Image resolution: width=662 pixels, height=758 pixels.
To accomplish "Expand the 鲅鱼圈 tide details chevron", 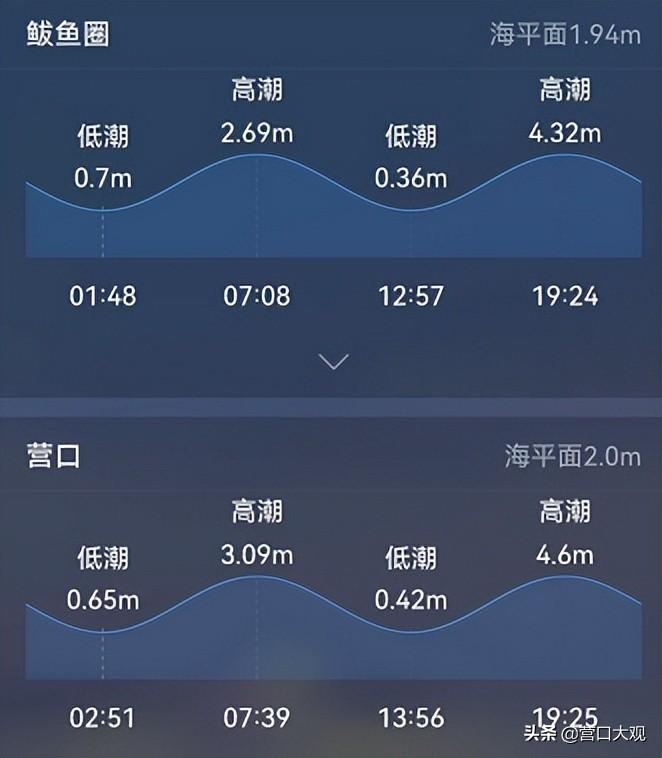I will tap(332, 361).
